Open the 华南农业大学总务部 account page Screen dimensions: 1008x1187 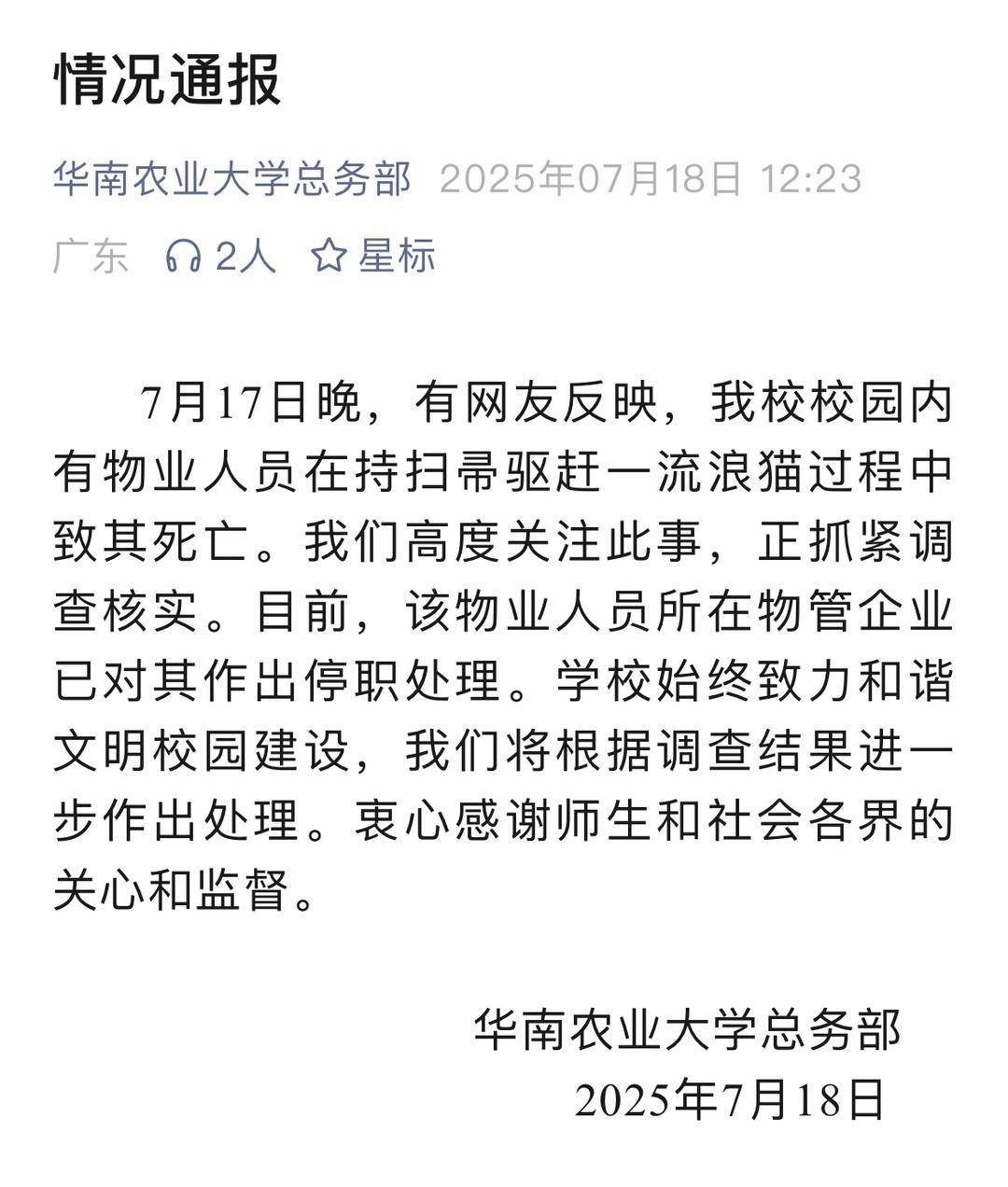tap(231, 178)
